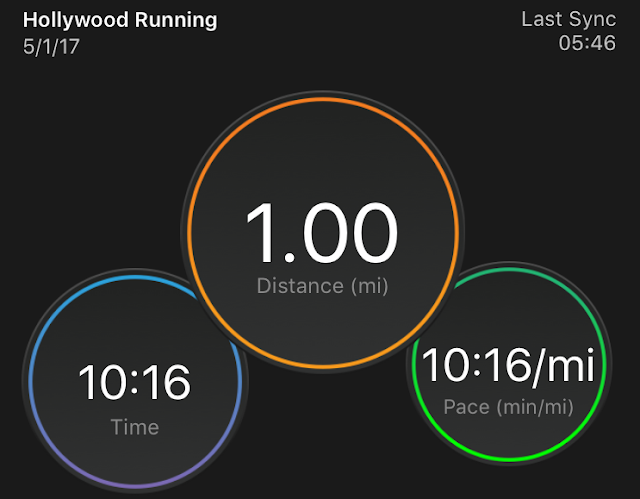Open the Hollywood Running activity

coord(120,20)
